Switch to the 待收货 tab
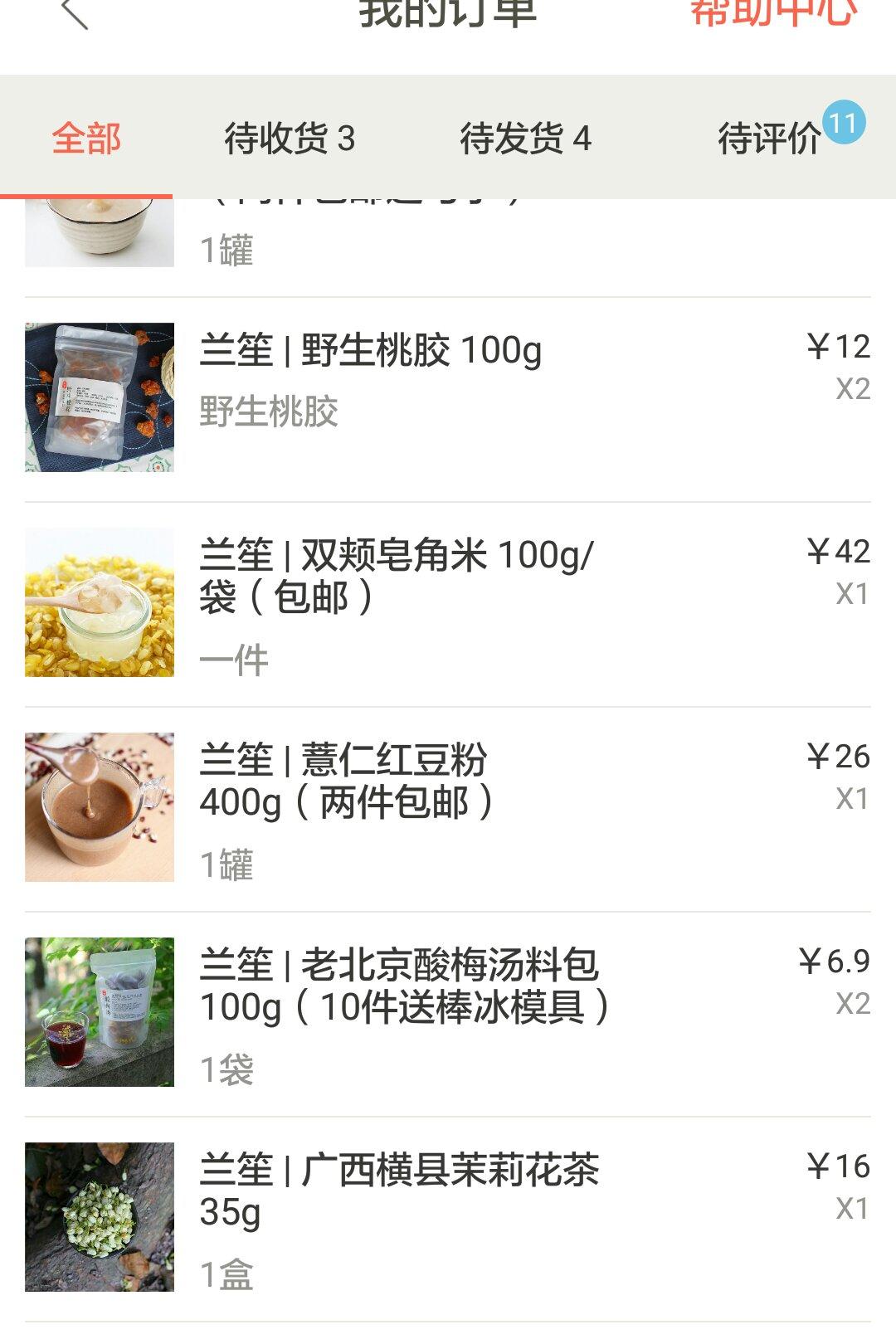Screen dimensions: 896x1344 point(289,139)
